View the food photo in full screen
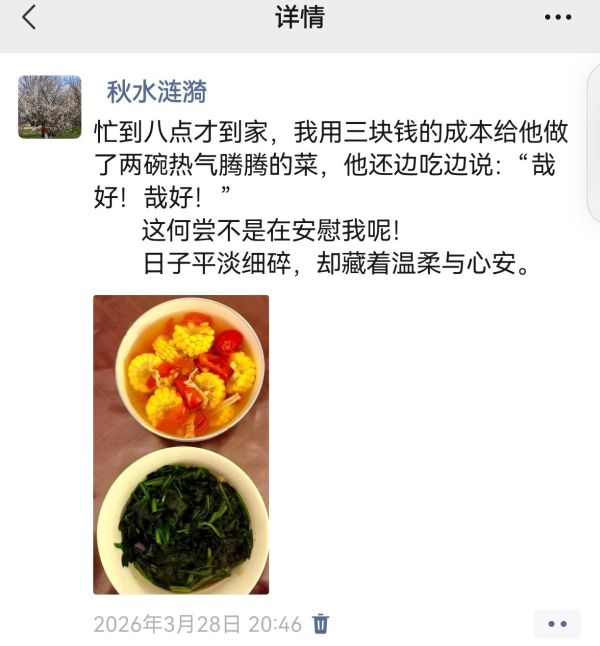The image size is (600, 646). click(181, 445)
